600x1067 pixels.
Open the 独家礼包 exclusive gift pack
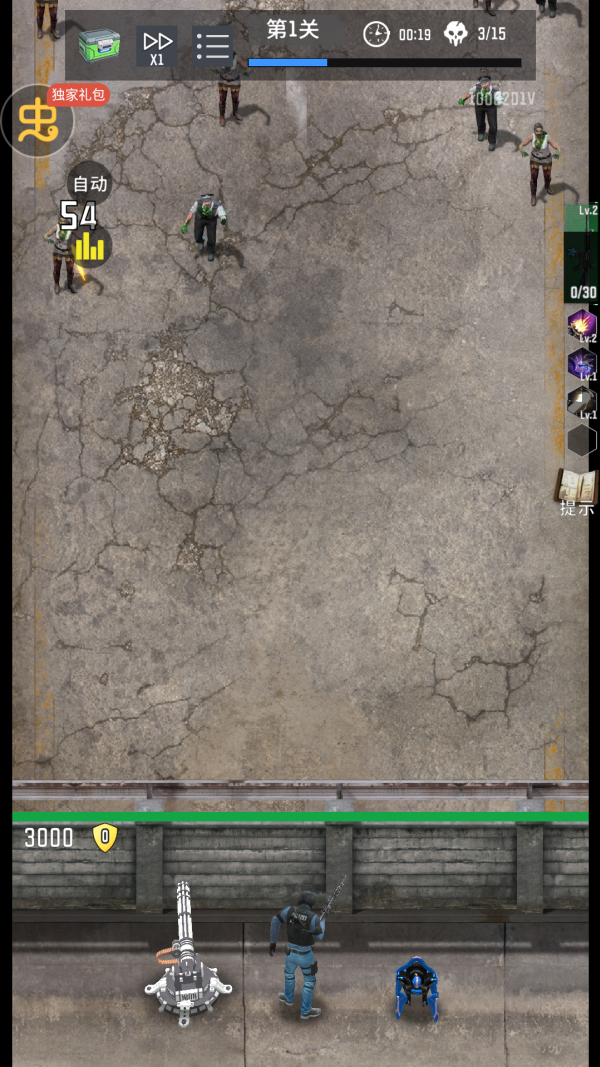point(40,119)
